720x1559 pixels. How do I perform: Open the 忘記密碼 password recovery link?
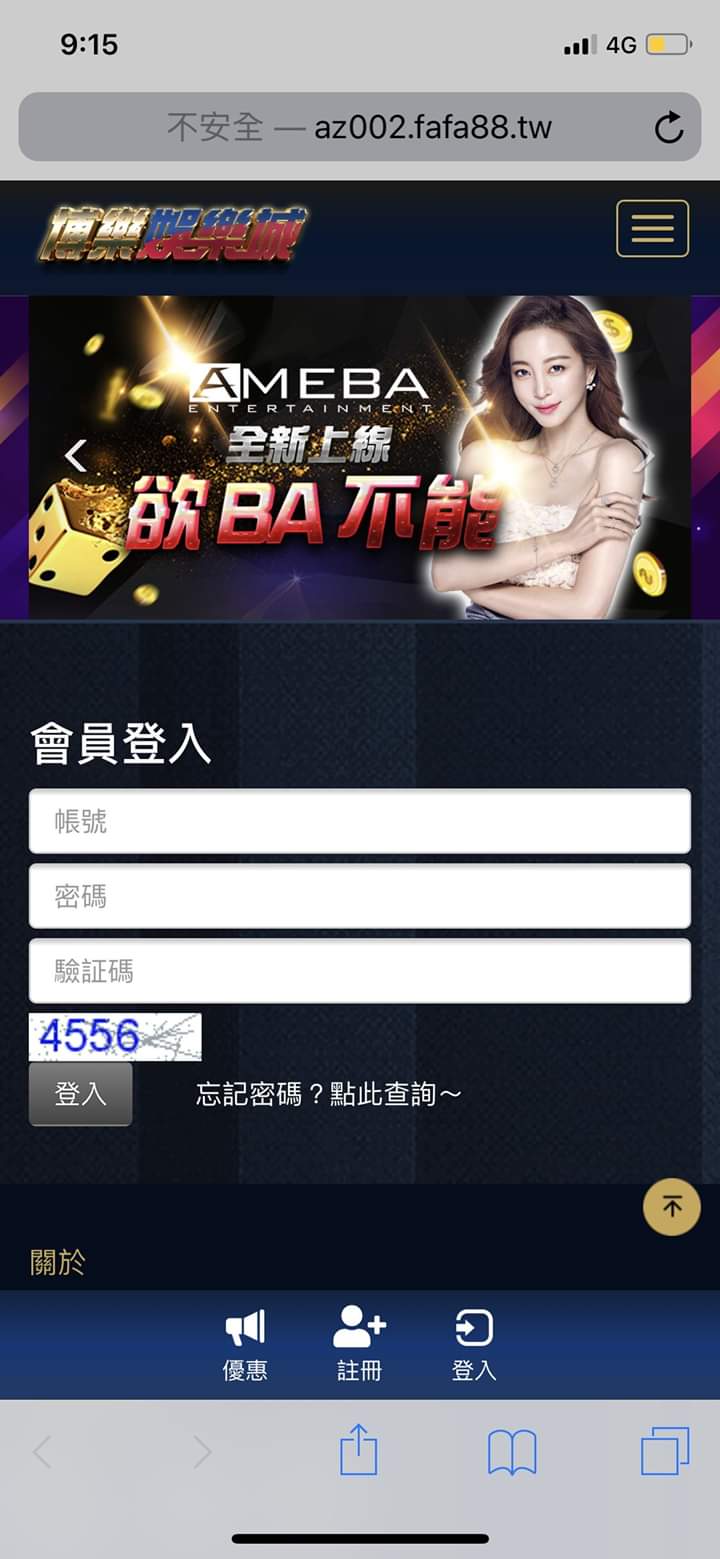(x=329, y=1094)
